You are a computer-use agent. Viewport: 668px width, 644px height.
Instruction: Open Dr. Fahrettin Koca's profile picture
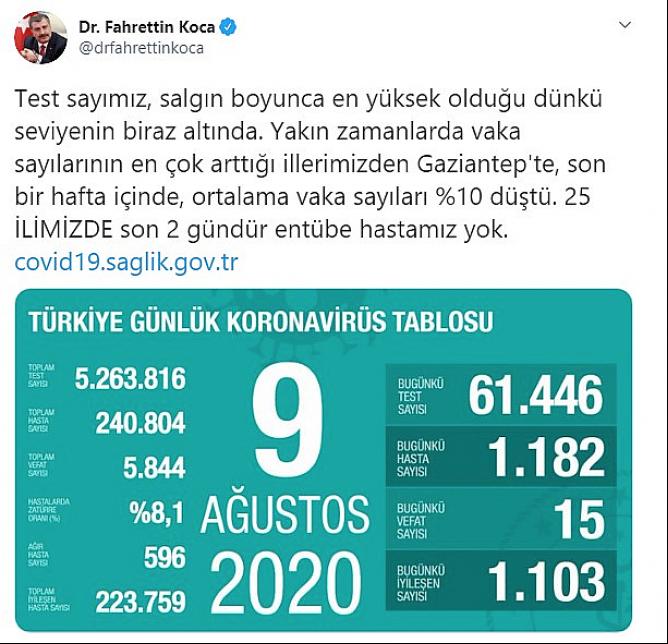(40, 37)
